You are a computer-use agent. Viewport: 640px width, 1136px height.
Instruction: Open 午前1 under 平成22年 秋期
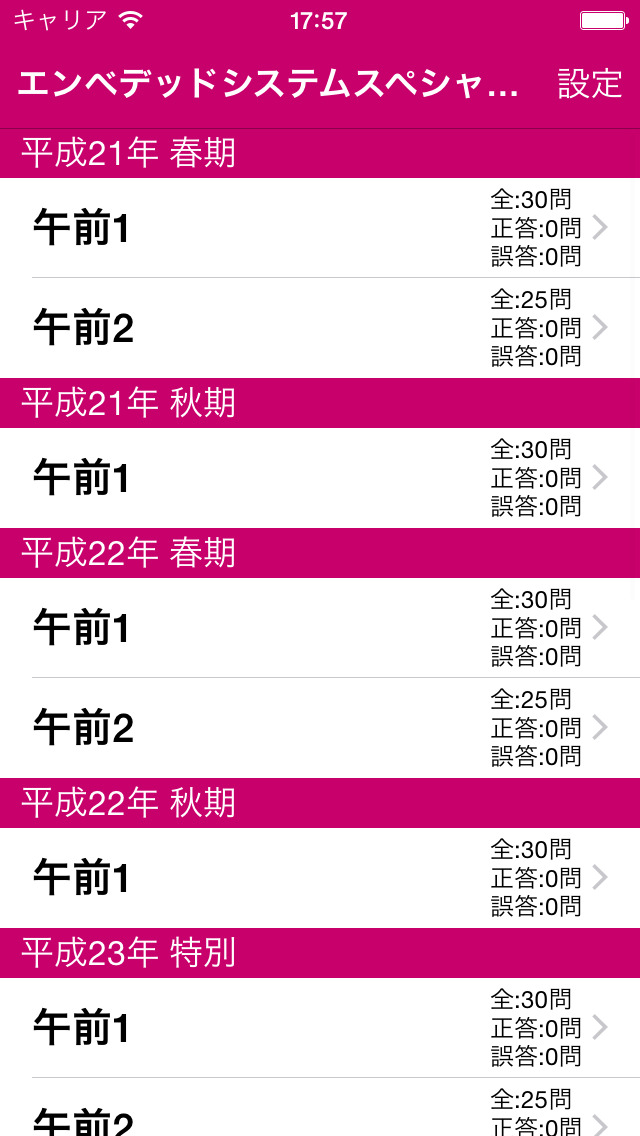(x=320, y=878)
